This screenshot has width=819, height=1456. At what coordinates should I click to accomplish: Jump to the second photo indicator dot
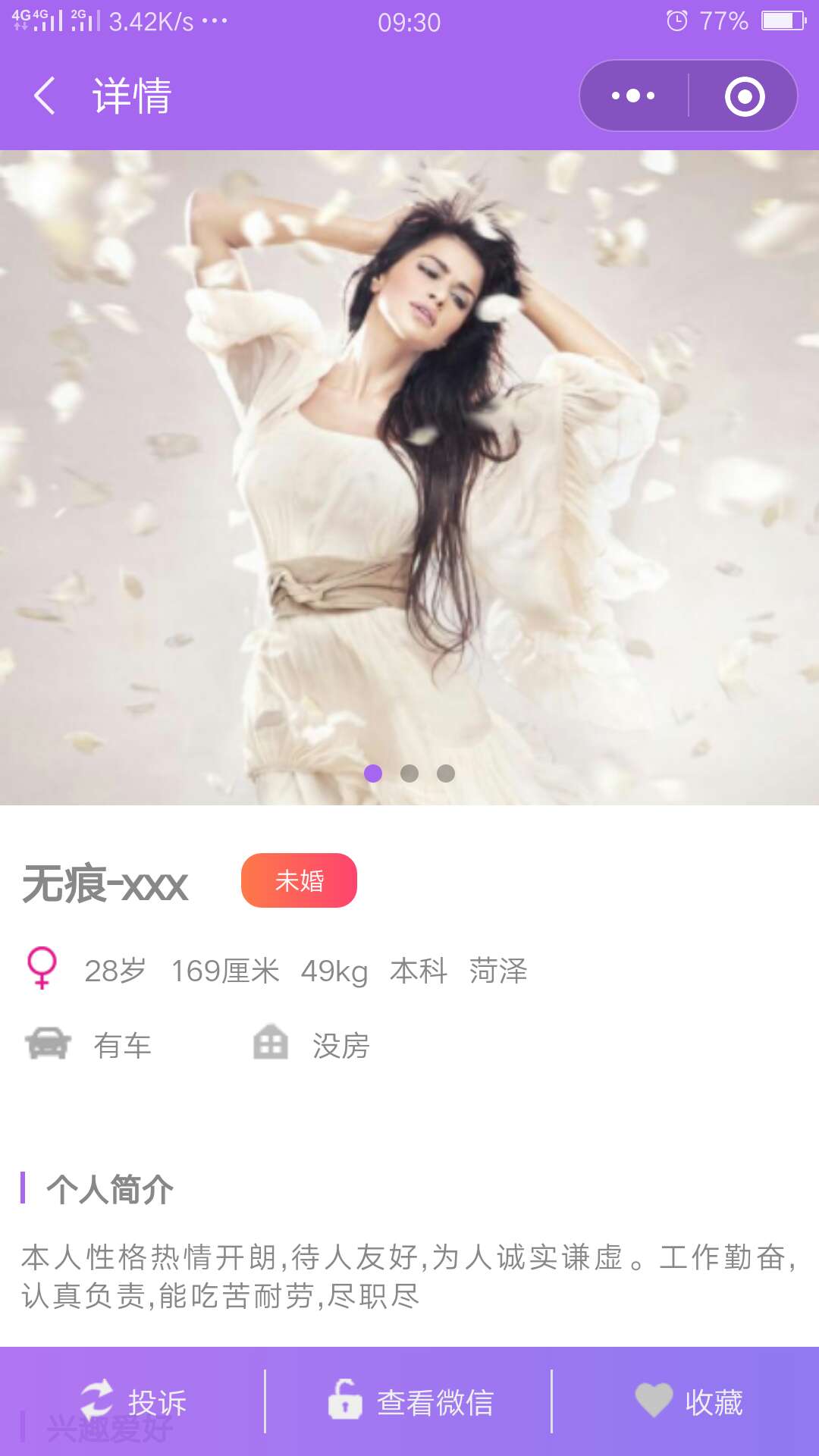pyautogui.click(x=409, y=773)
